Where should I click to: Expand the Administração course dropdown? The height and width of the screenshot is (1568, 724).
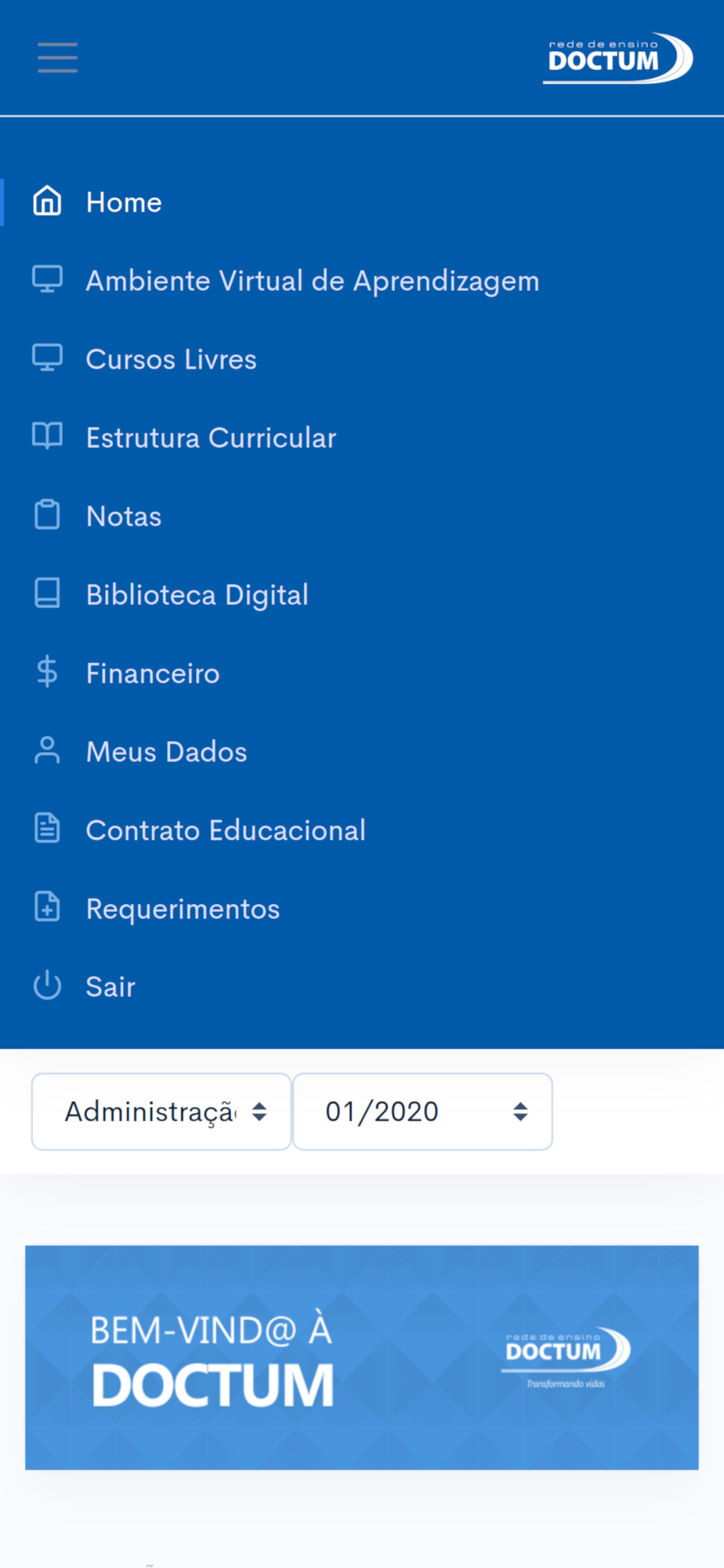click(161, 1112)
